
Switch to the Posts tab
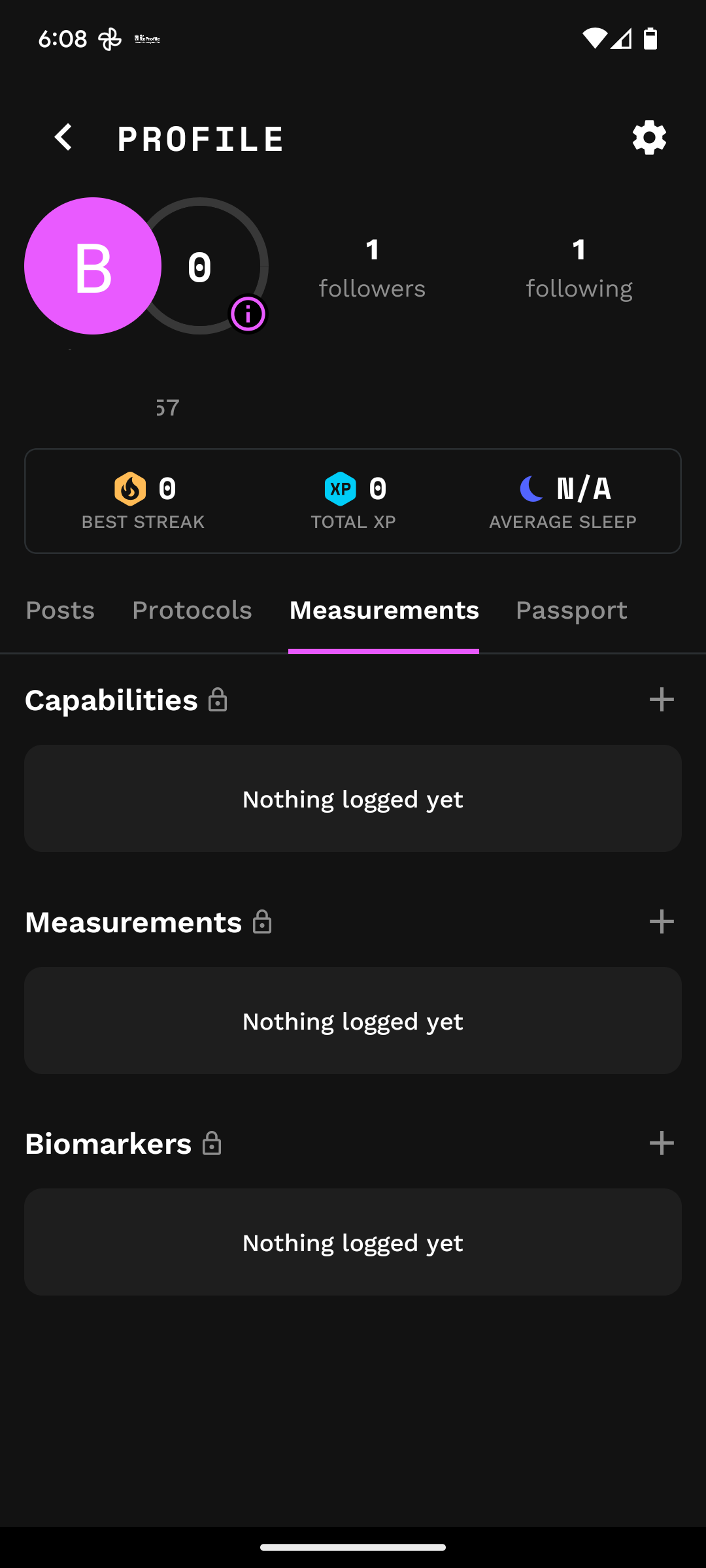[x=60, y=610]
